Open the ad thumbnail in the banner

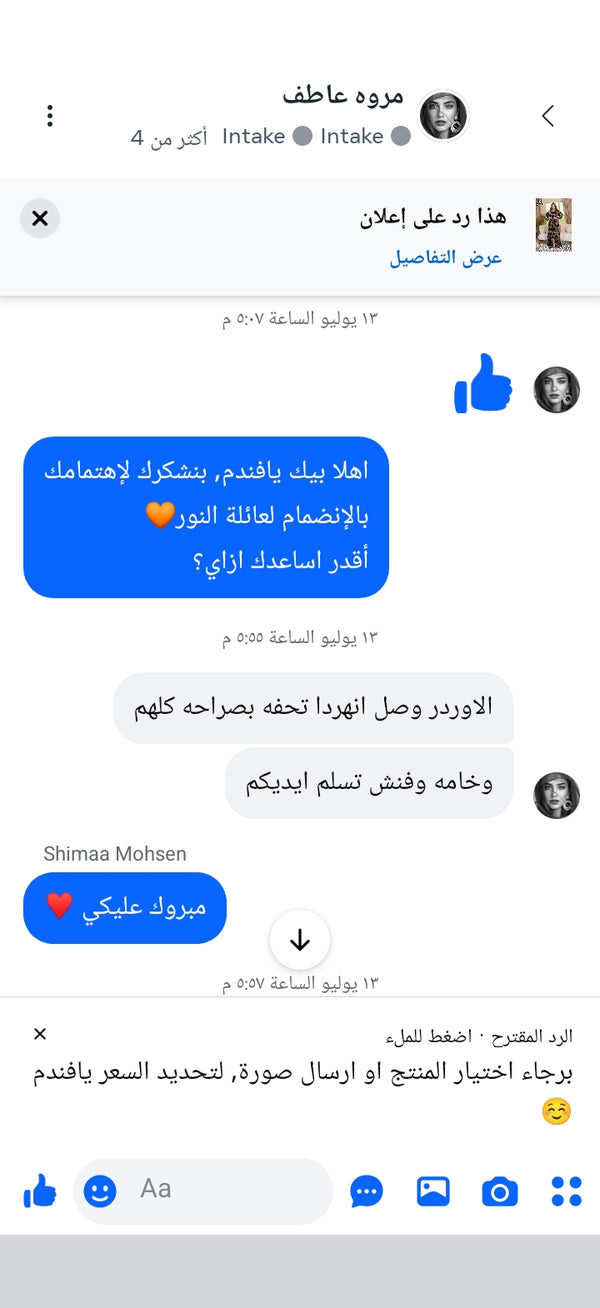click(553, 225)
